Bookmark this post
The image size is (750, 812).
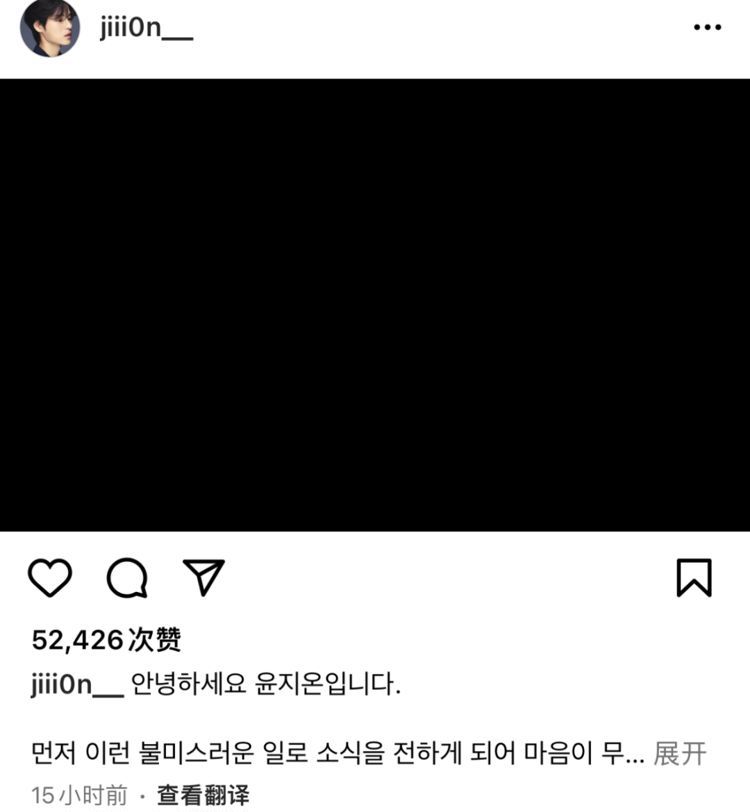pyautogui.click(x=694, y=578)
